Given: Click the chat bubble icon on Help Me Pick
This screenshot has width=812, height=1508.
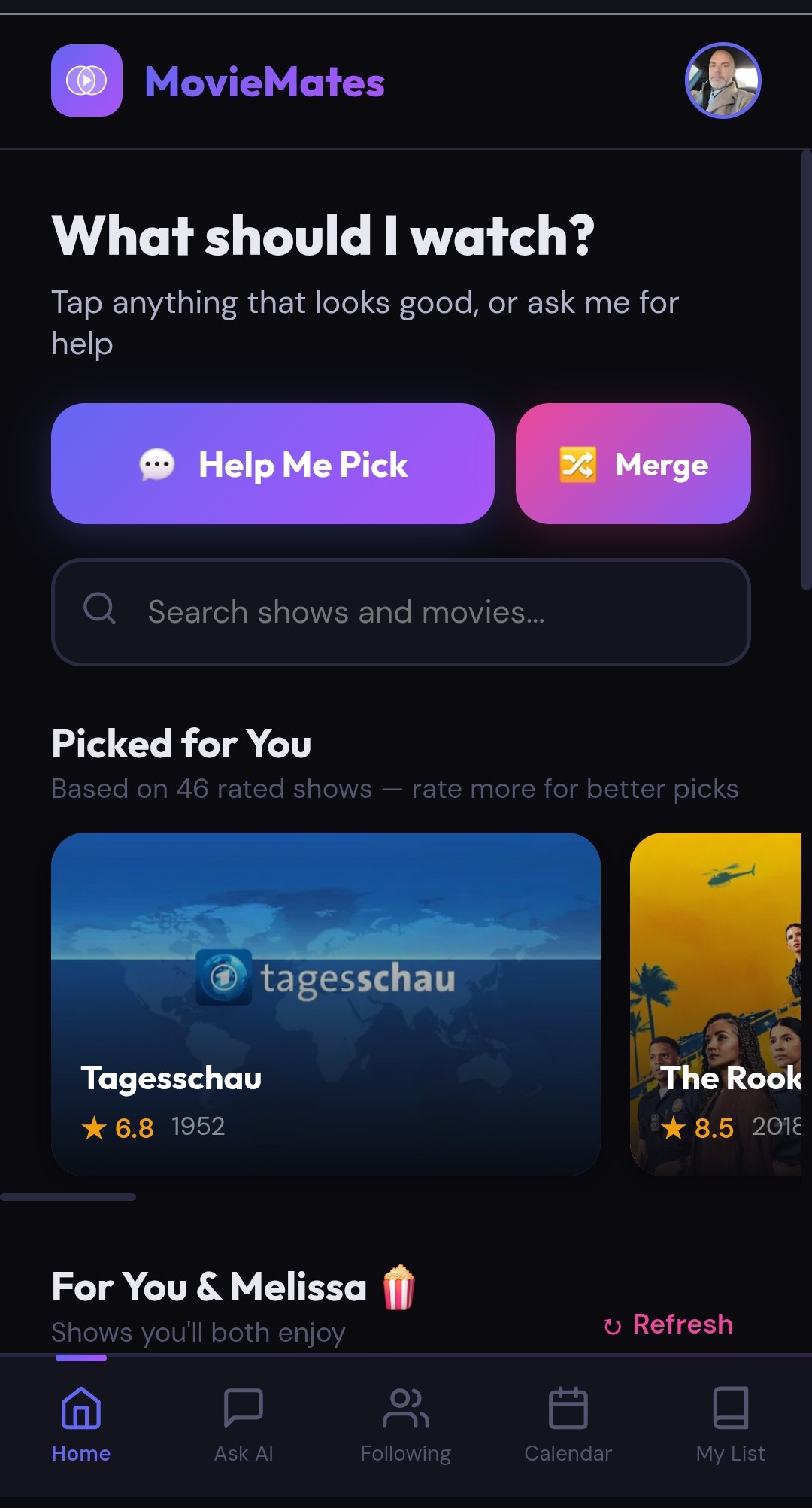Looking at the screenshot, I should pyautogui.click(x=156, y=465).
